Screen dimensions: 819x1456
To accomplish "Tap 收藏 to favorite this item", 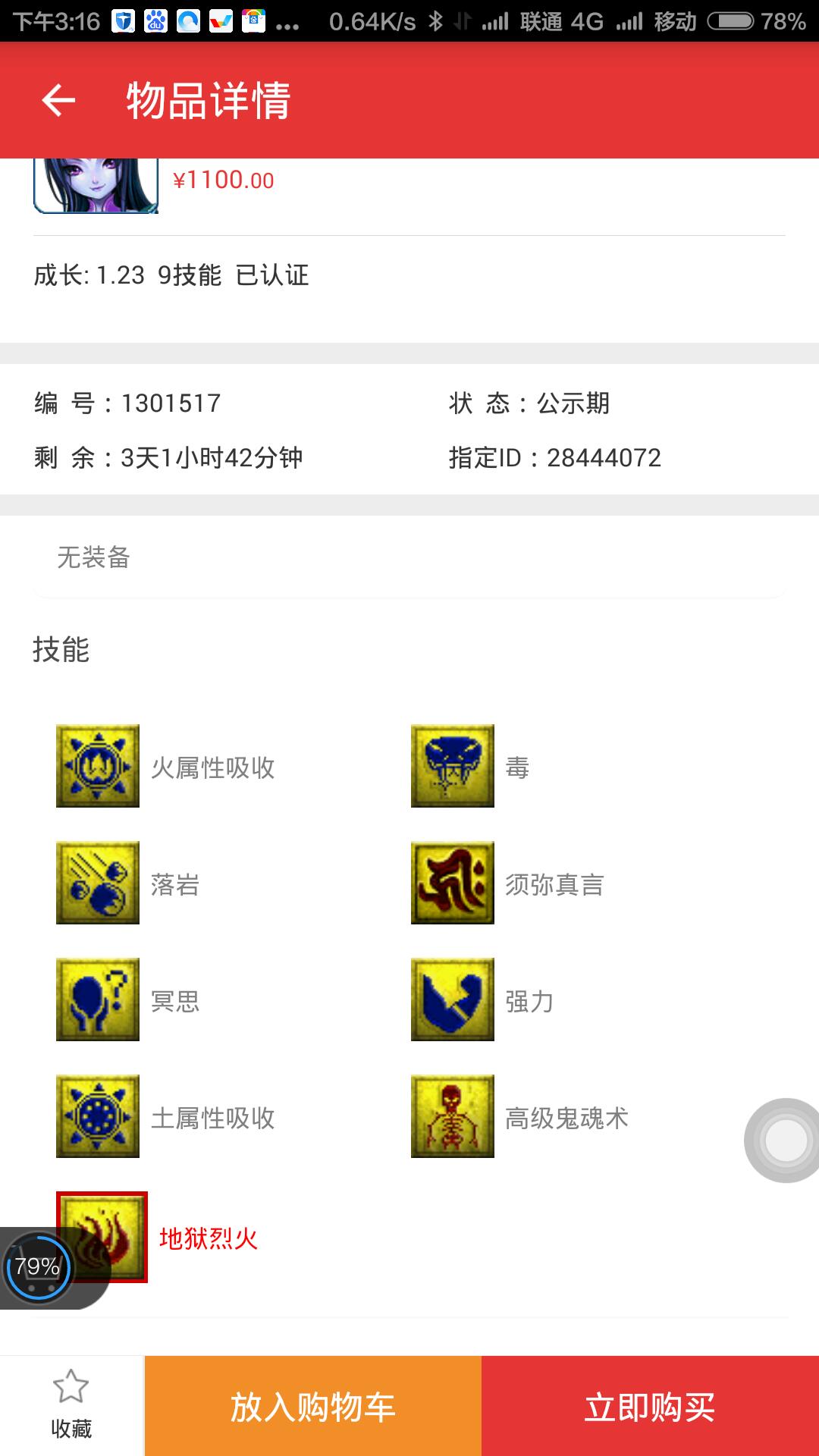I will coord(71,1405).
